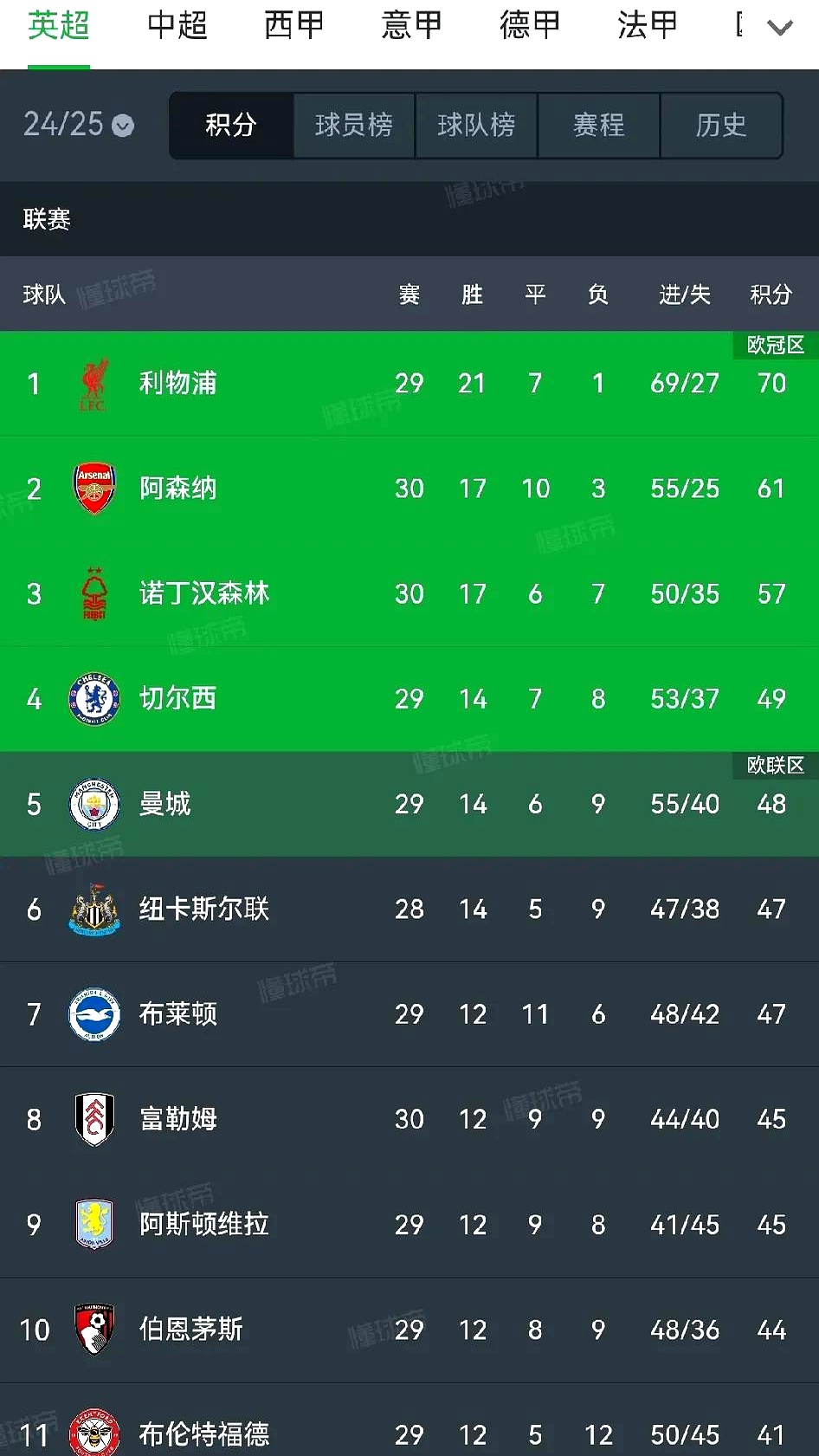The image size is (819, 1456).
Task: Go to the 法甲 league tab
Action: 648,26
